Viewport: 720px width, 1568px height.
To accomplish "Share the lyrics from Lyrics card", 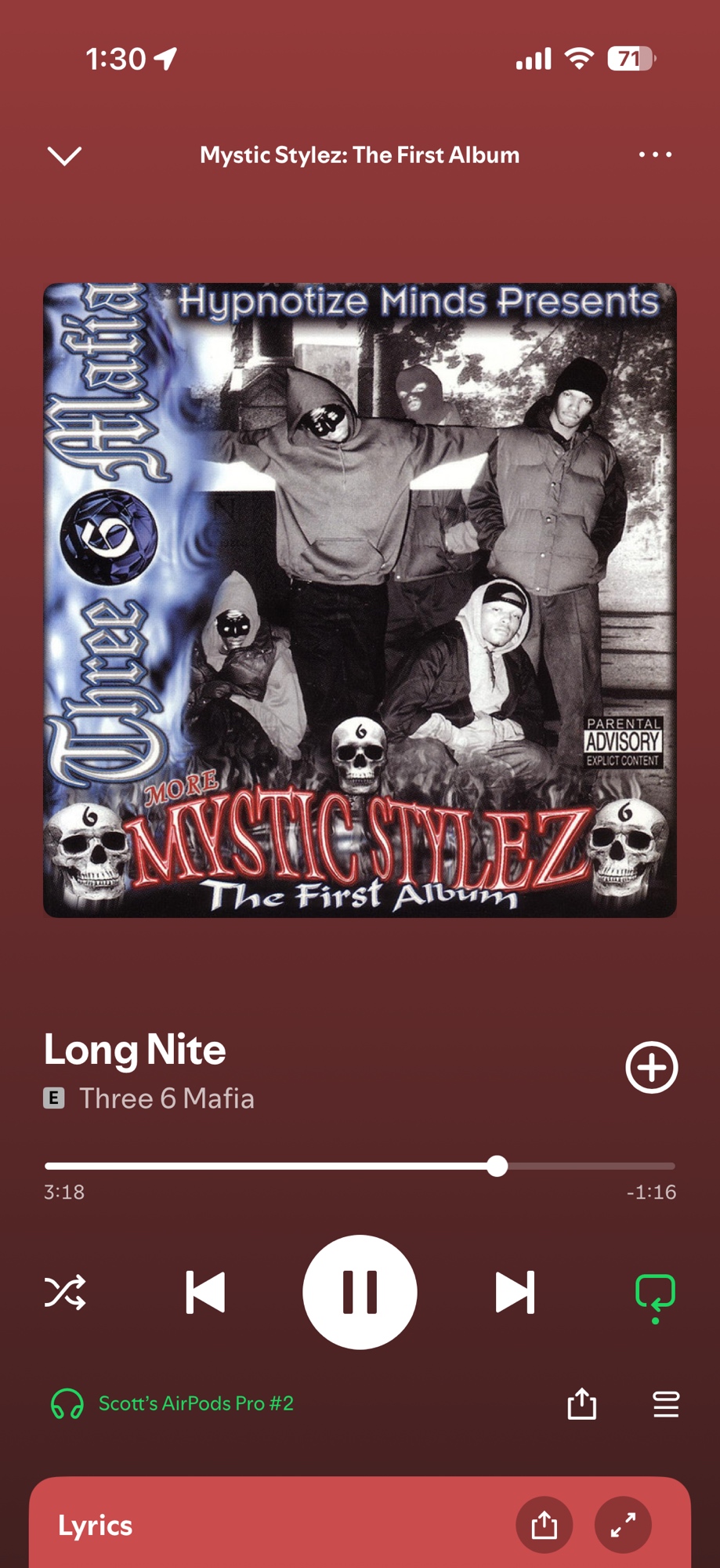I will coord(544,1525).
